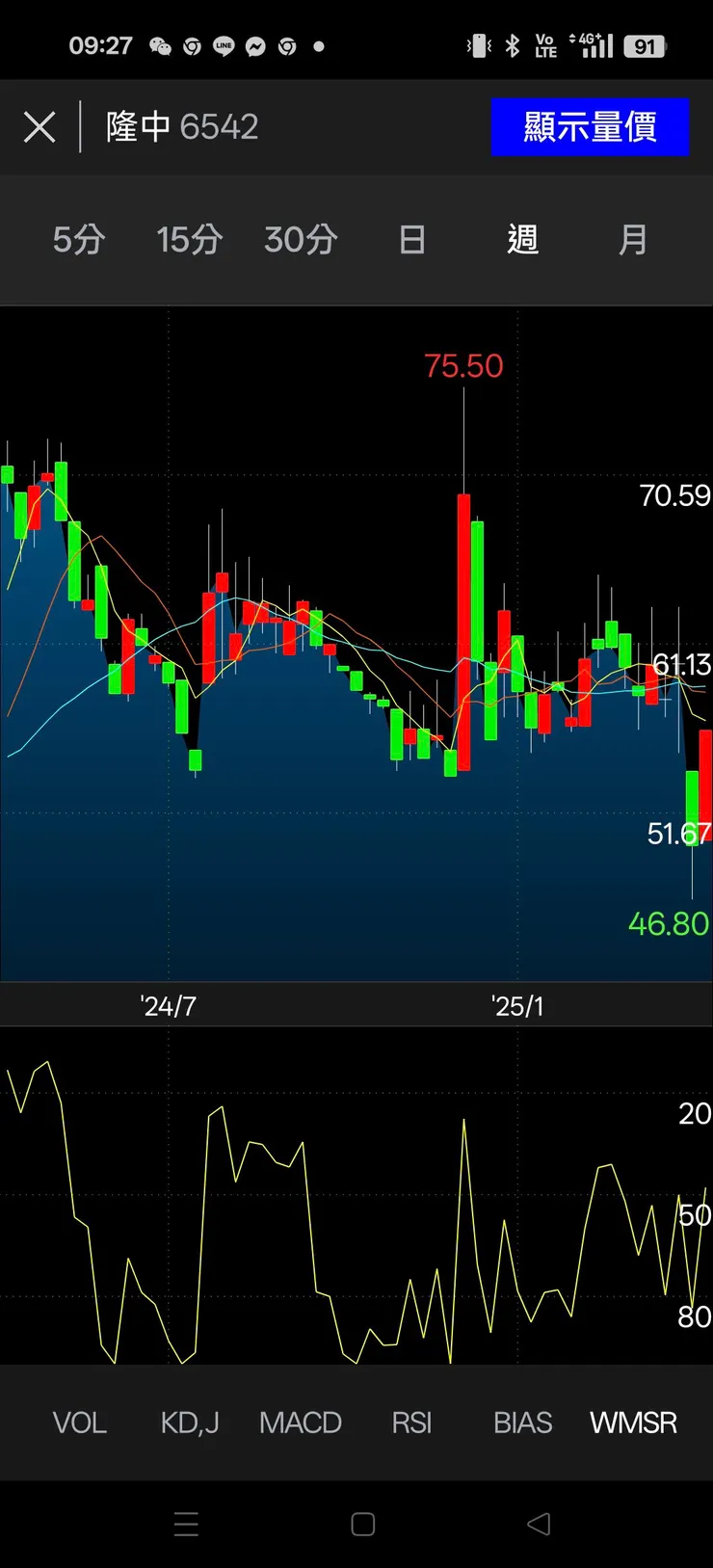Choose the RSI indicator
The image size is (713, 1568).
tap(411, 1422)
